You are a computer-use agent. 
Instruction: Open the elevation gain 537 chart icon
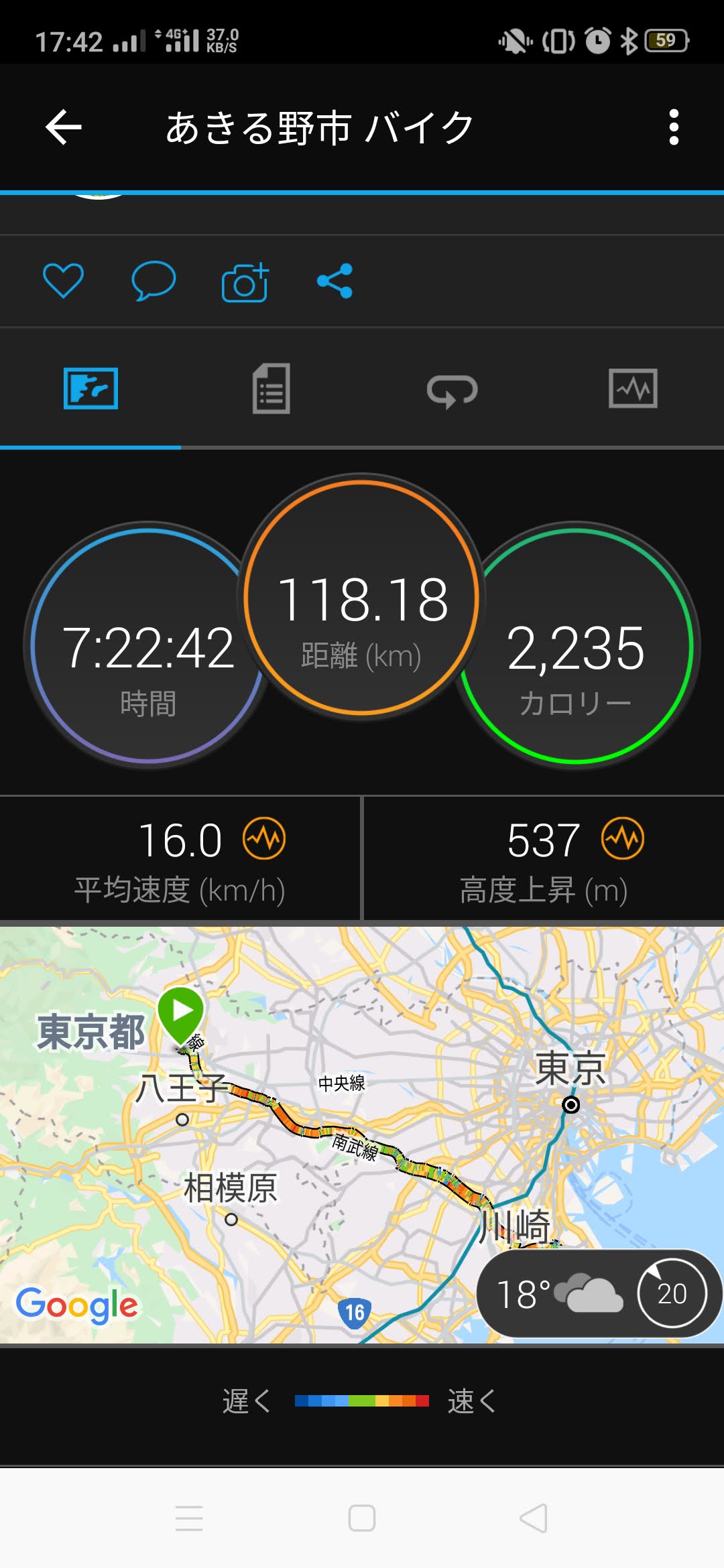click(x=623, y=838)
